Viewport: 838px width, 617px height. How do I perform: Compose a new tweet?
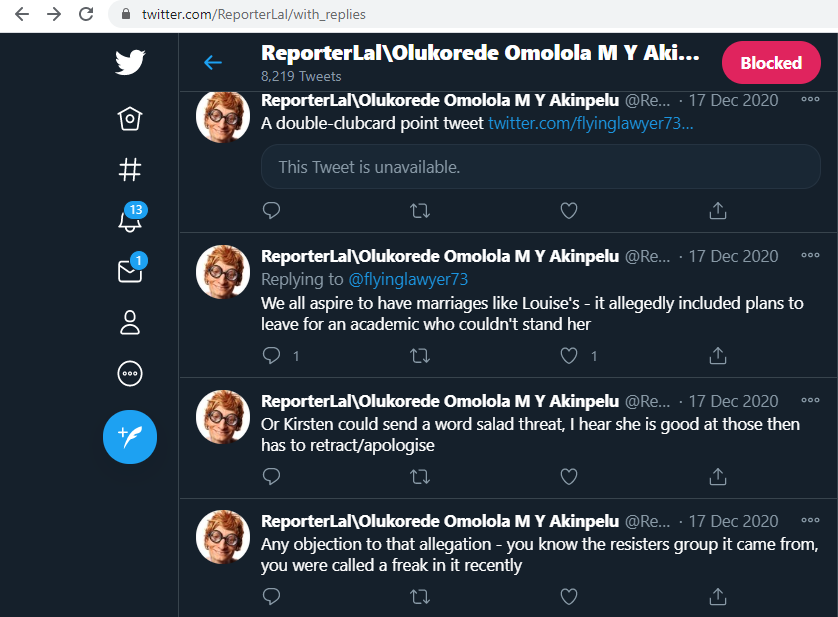pos(130,436)
